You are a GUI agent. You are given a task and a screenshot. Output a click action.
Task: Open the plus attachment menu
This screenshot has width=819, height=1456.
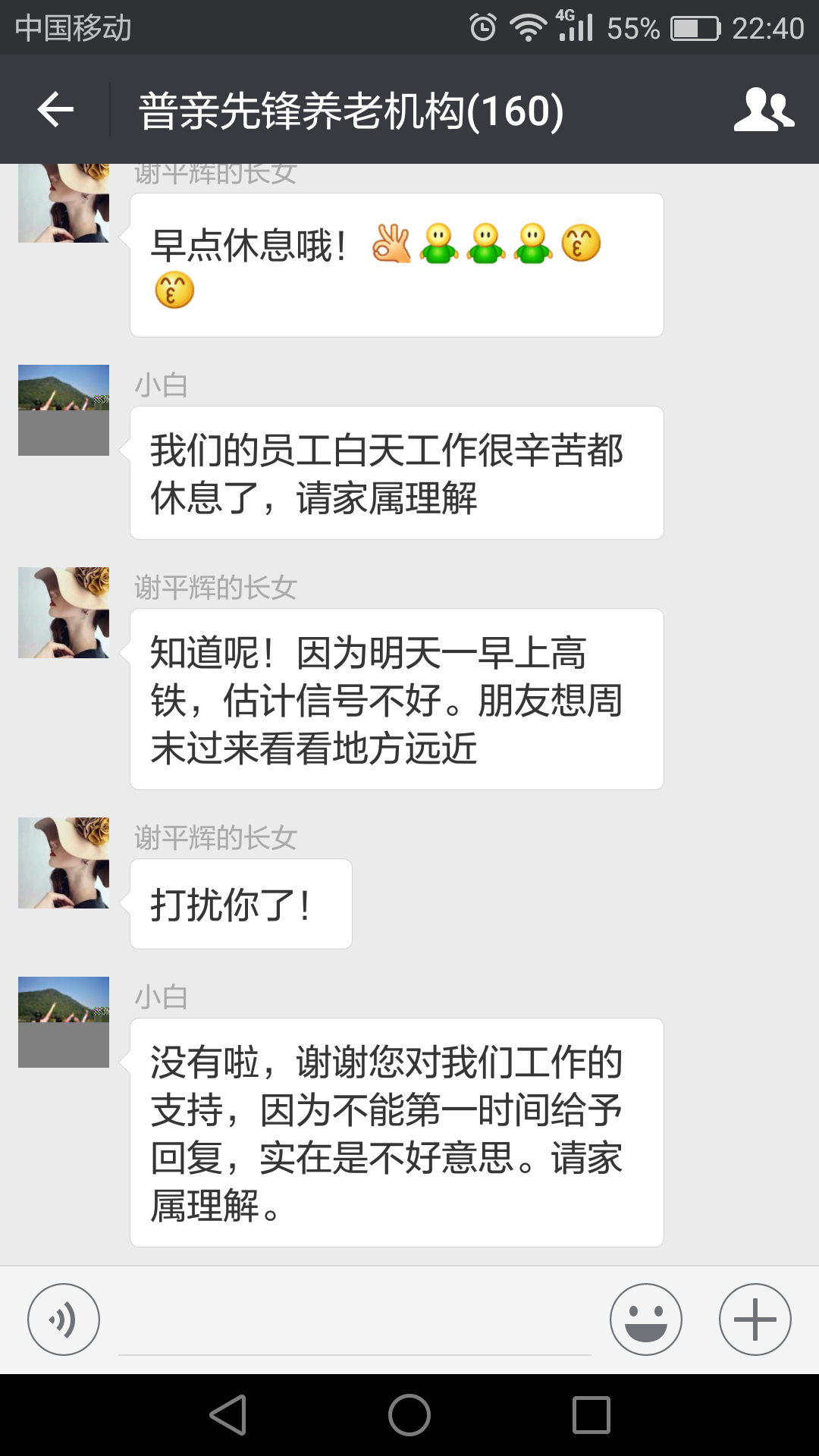755,1319
